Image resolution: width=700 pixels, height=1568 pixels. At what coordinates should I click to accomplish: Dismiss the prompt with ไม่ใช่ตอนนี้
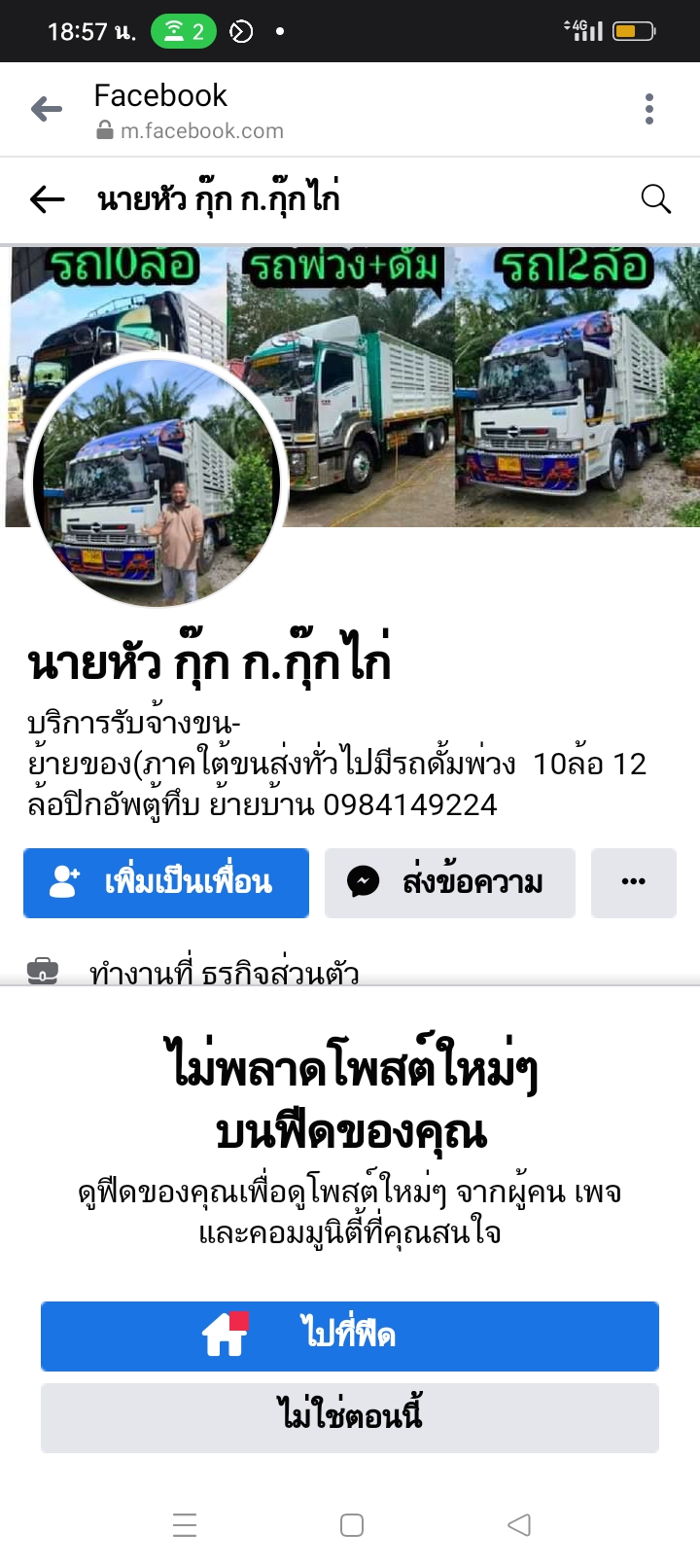(x=350, y=1417)
